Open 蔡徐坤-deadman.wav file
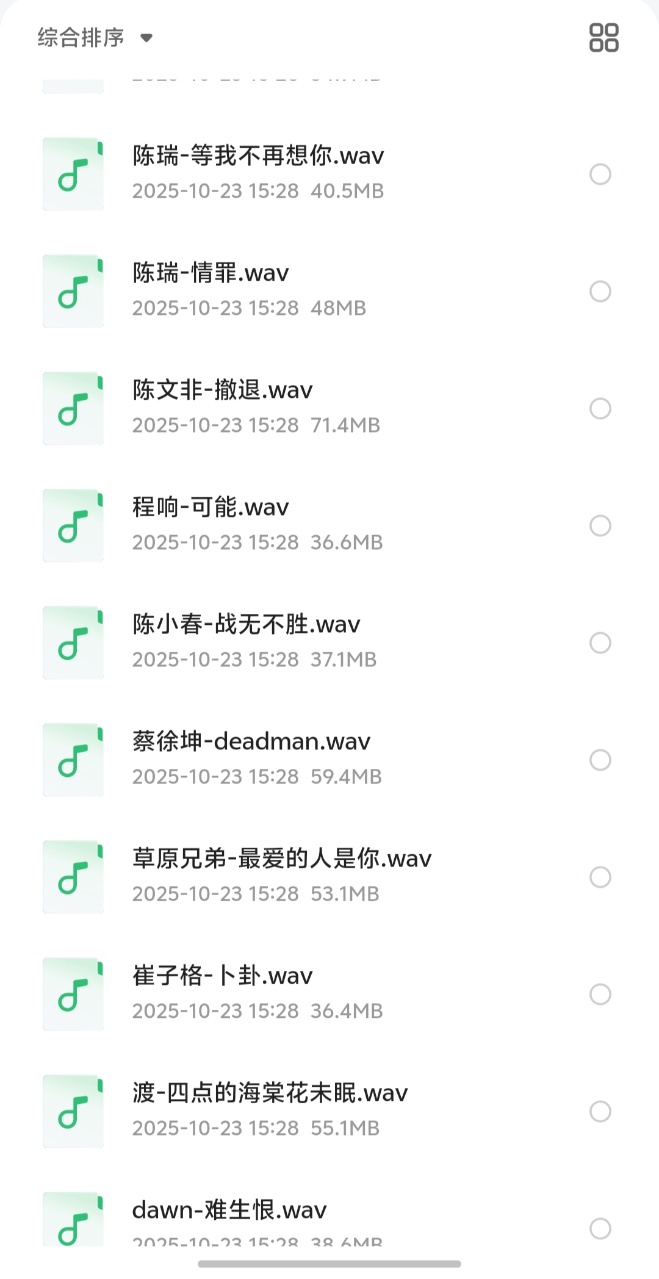Image resolution: width=659 pixels, height=1279 pixels. [x=251, y=741]
